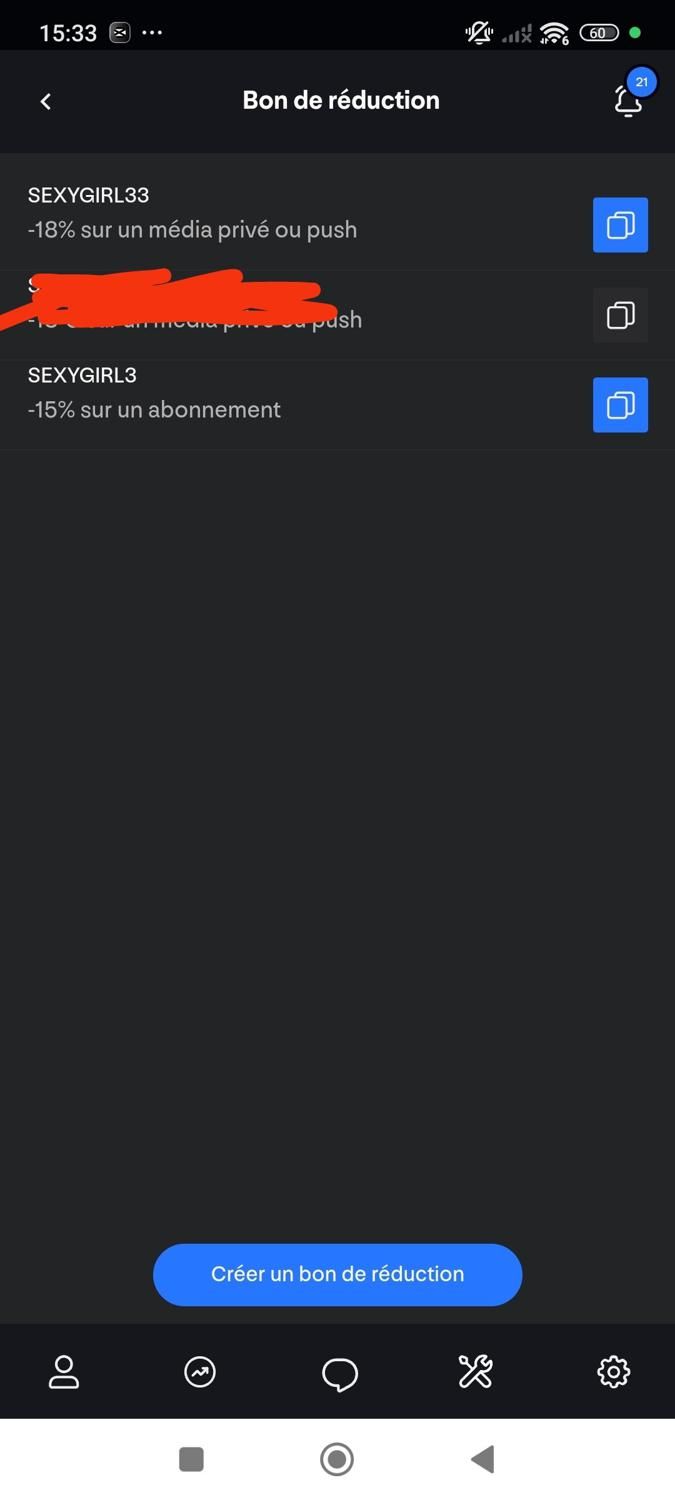Copy the SEXYGIRL33 coupon code
The width and height of the screenshot is (675, 1500).
pyautogui.click(x=620, y=225)
